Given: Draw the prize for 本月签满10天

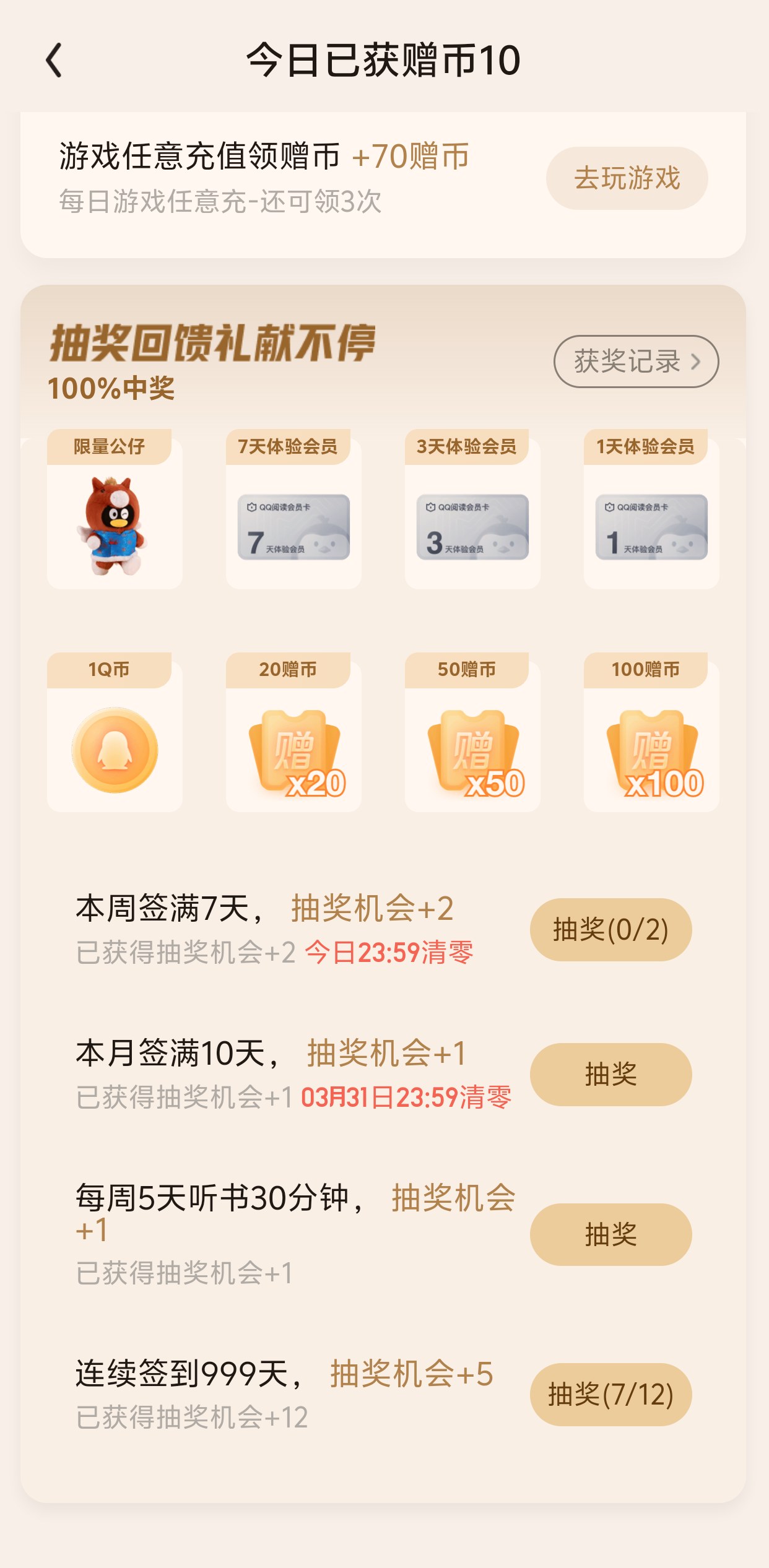Looking at the screenshot, I should click(610, 1075).
